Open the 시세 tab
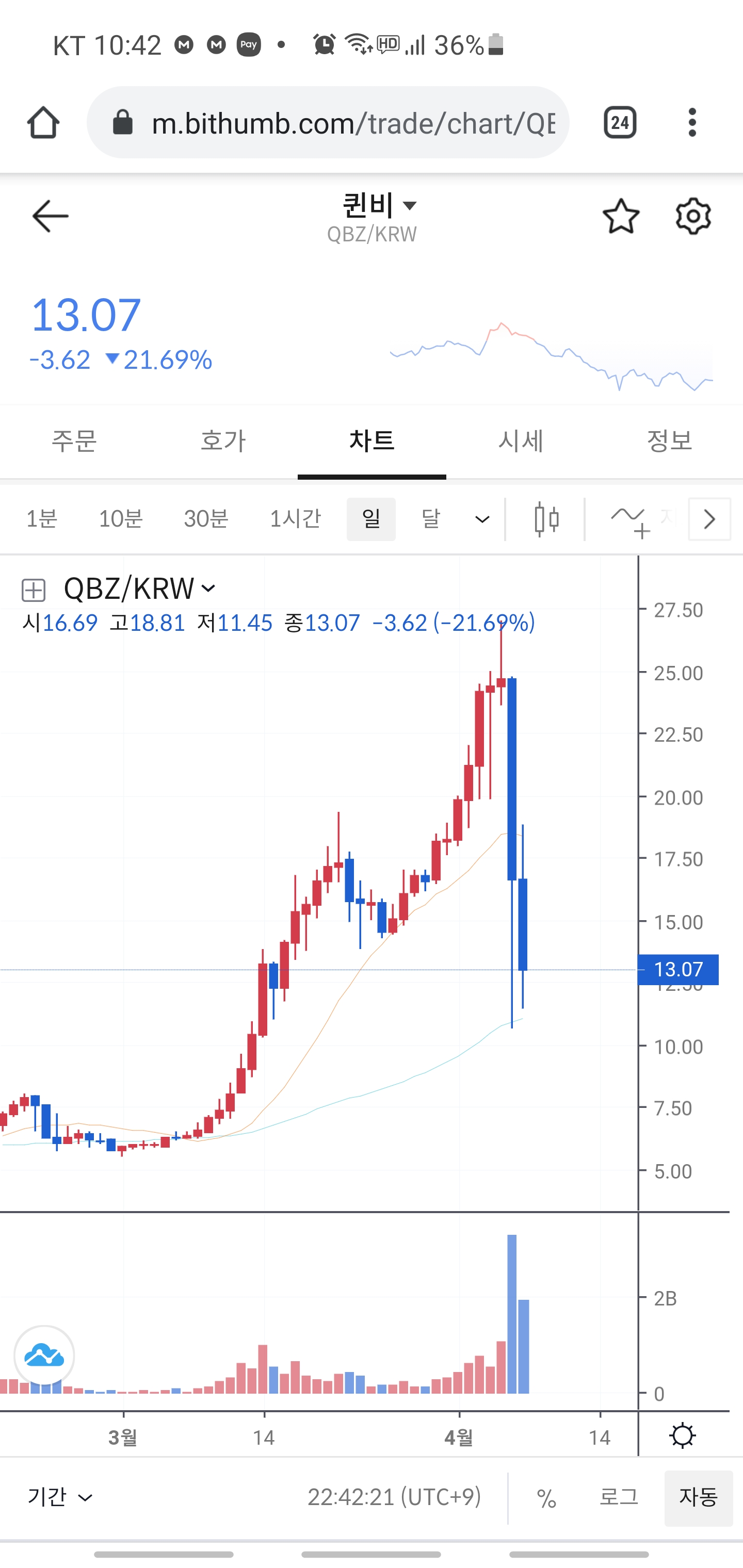Screen dimensions: 743x1568 pyautogui.click(x=521, y=442)
